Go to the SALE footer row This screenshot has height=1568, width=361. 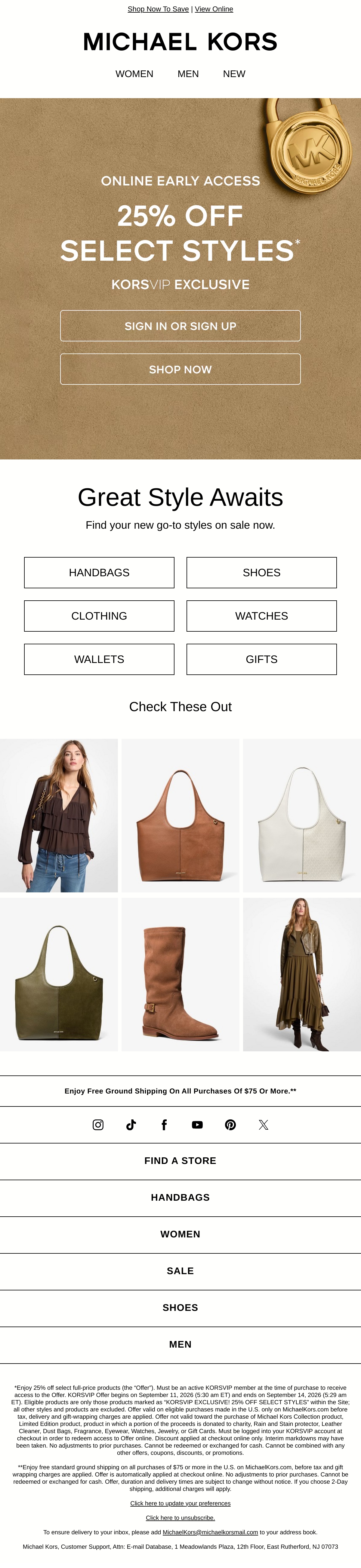(x=180, y=1271)
